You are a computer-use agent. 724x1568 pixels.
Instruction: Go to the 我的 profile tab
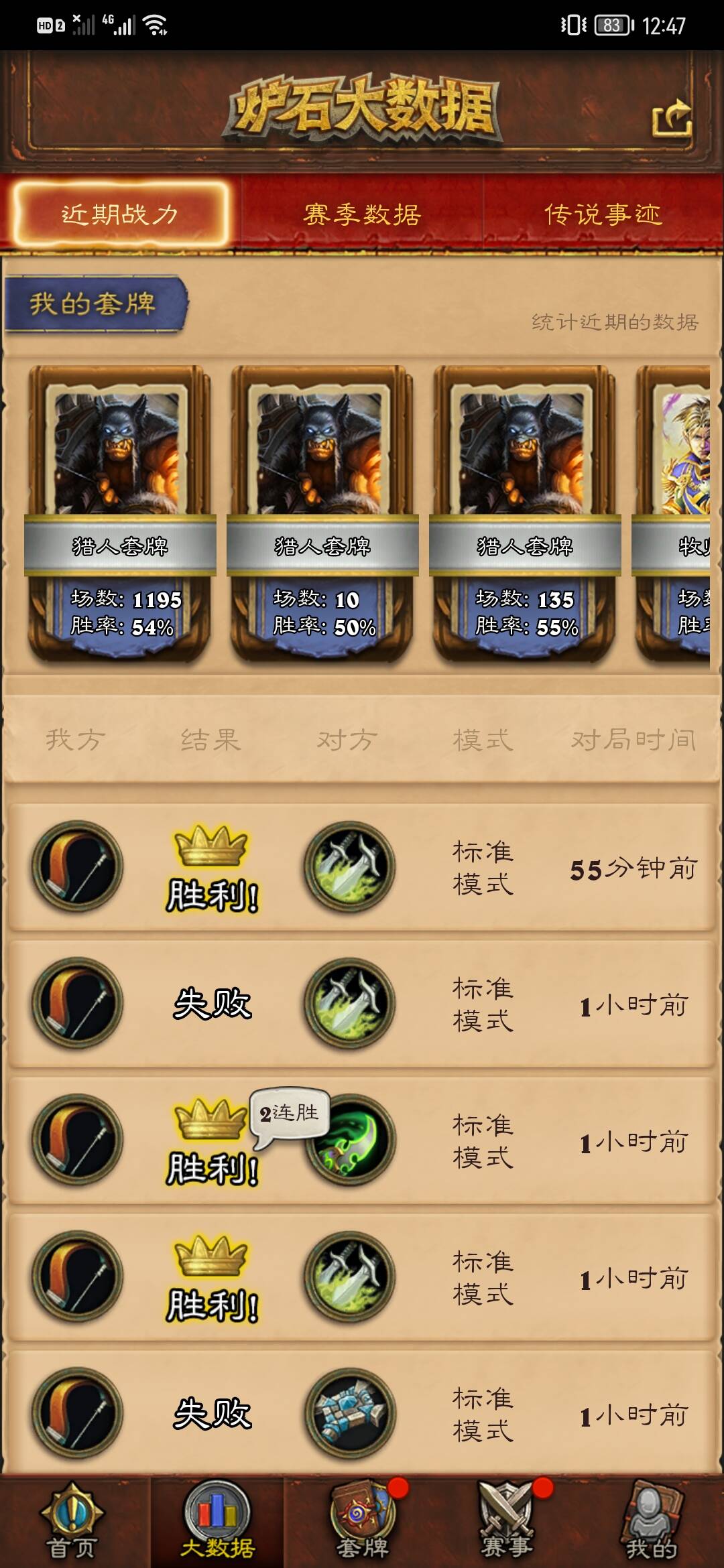[x=650, y=1522]
